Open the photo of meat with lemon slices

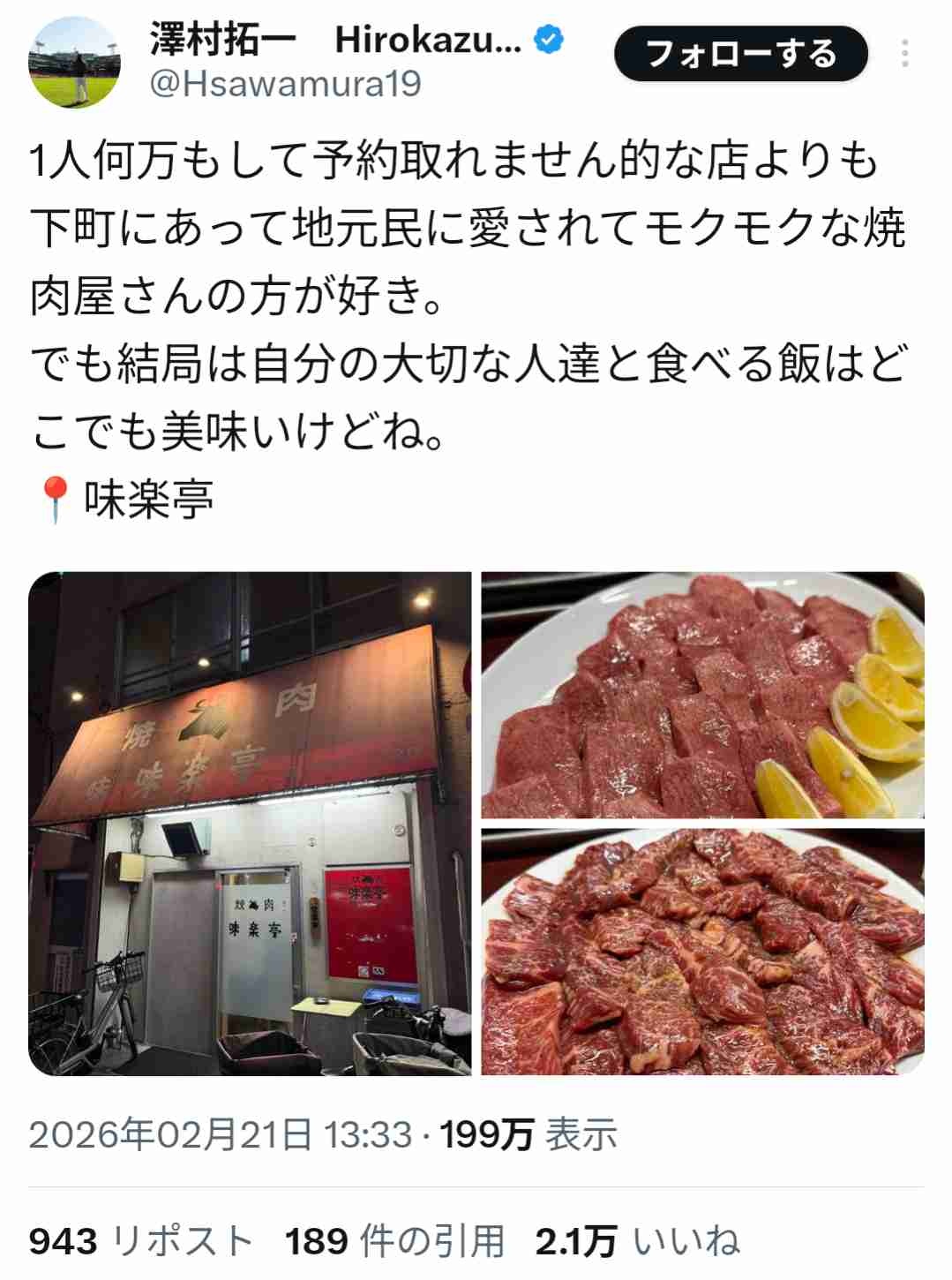[702, 695]
